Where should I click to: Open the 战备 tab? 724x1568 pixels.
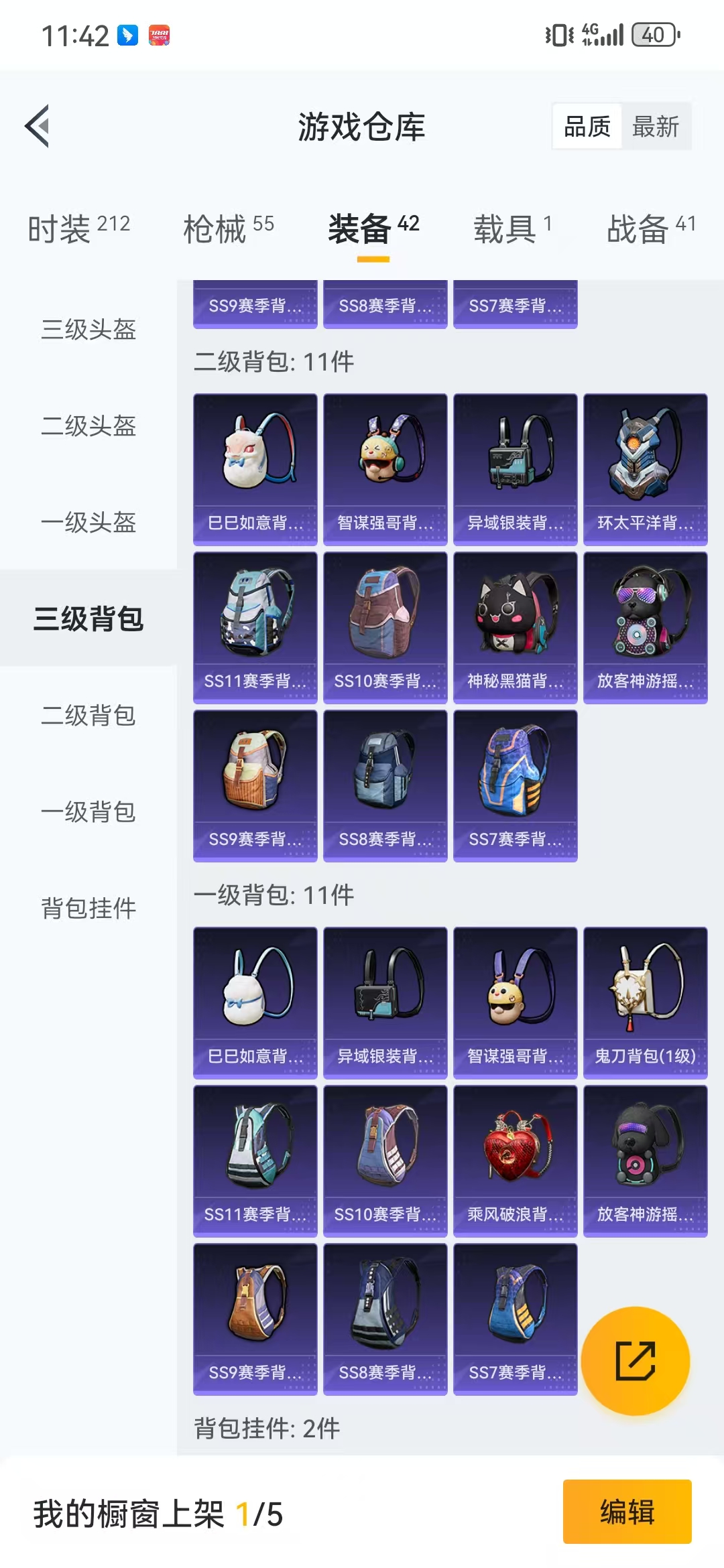[652, 229]
